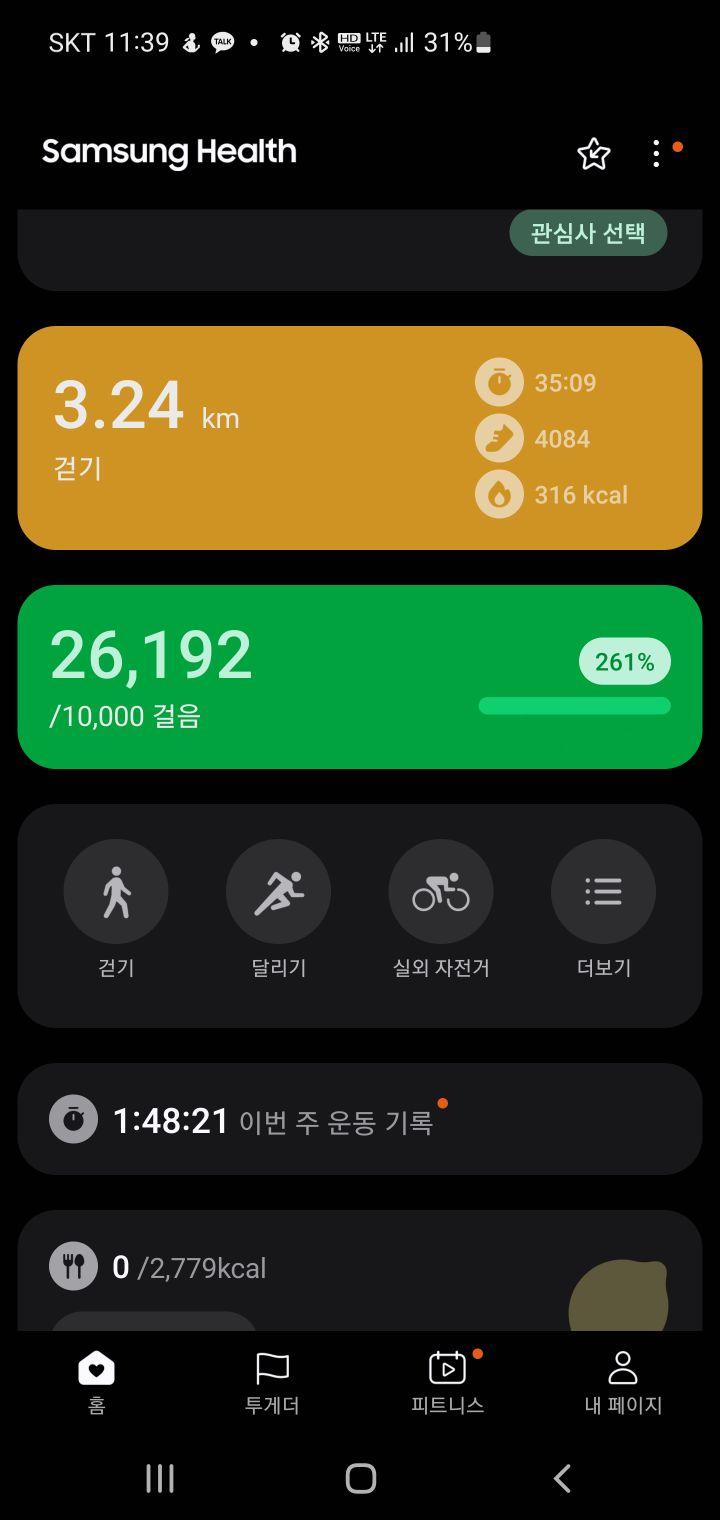
Task: Switch to the 피트니스 tab
Action: click(x=447, y=1382)
